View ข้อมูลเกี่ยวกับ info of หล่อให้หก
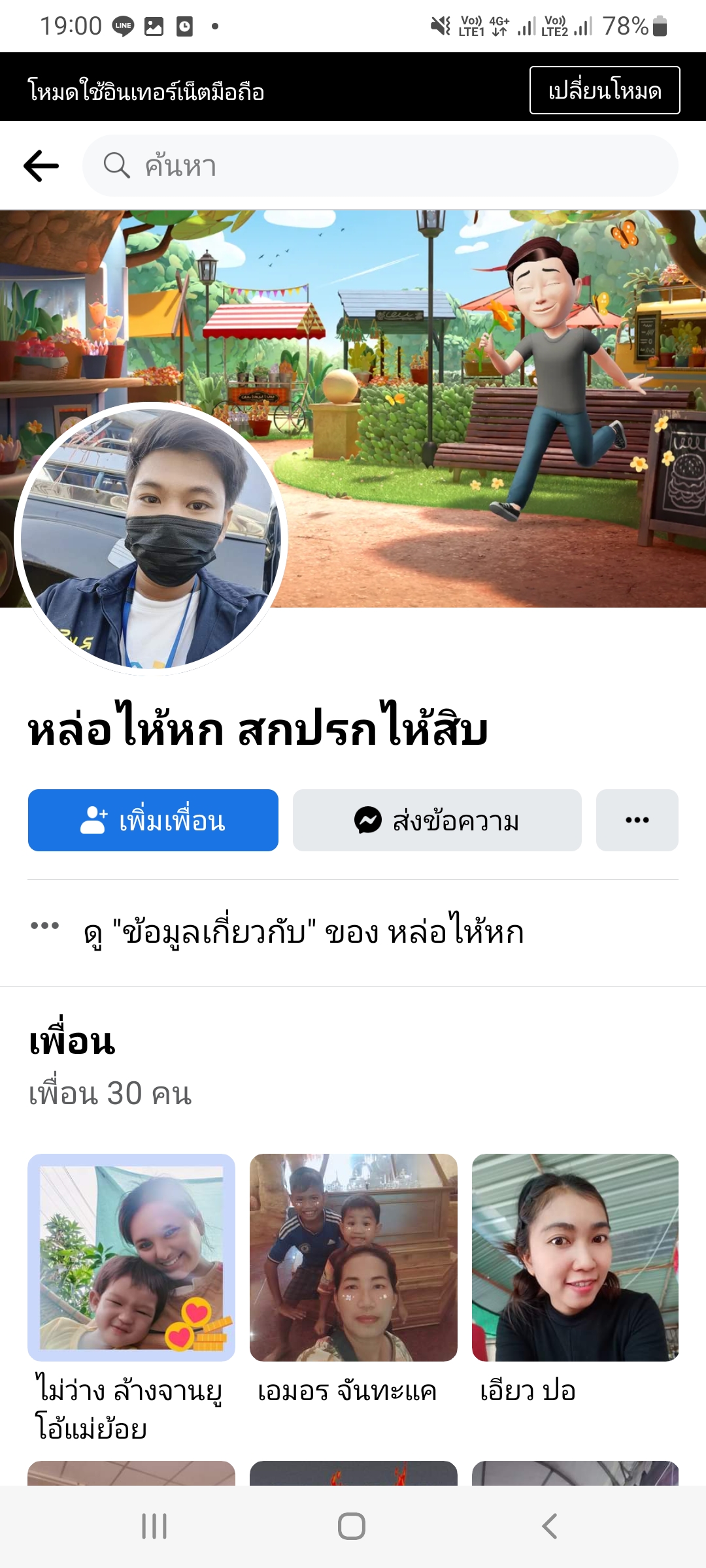706x1568 pixels. (304, 932)
